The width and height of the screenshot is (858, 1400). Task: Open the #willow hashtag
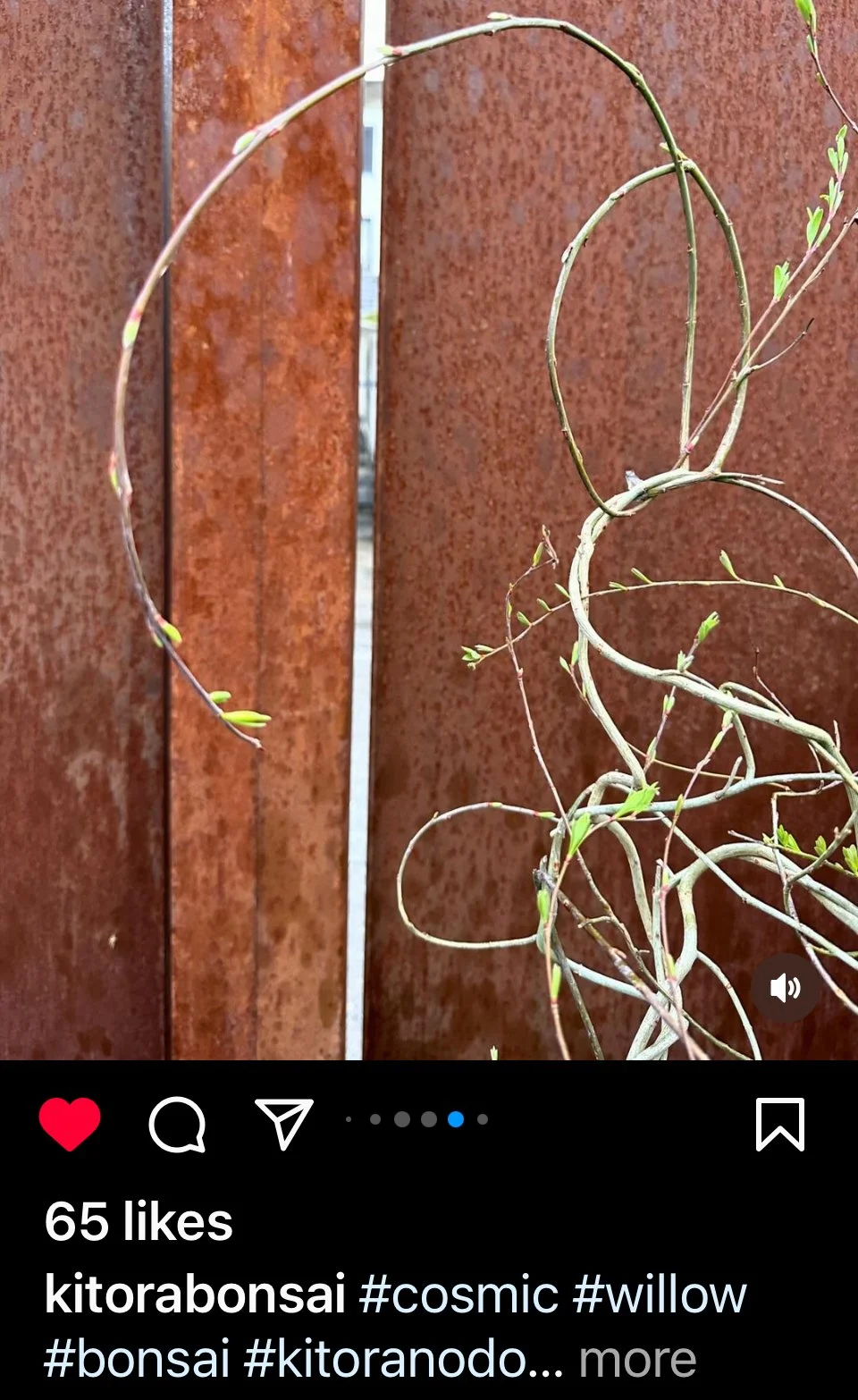tap(660, 1295)
